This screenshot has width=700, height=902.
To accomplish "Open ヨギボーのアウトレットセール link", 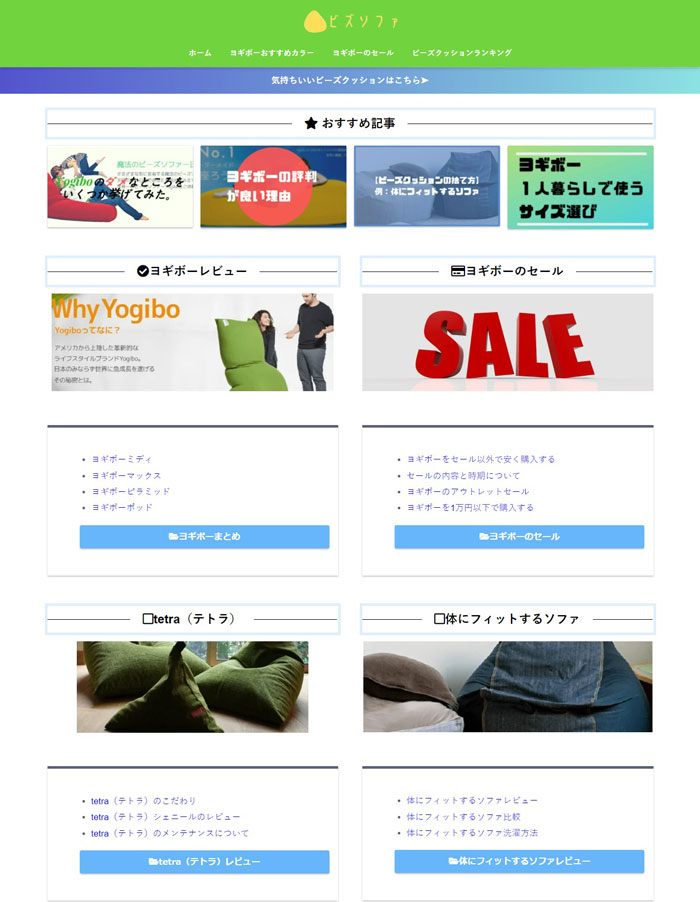I will (468, 491).
